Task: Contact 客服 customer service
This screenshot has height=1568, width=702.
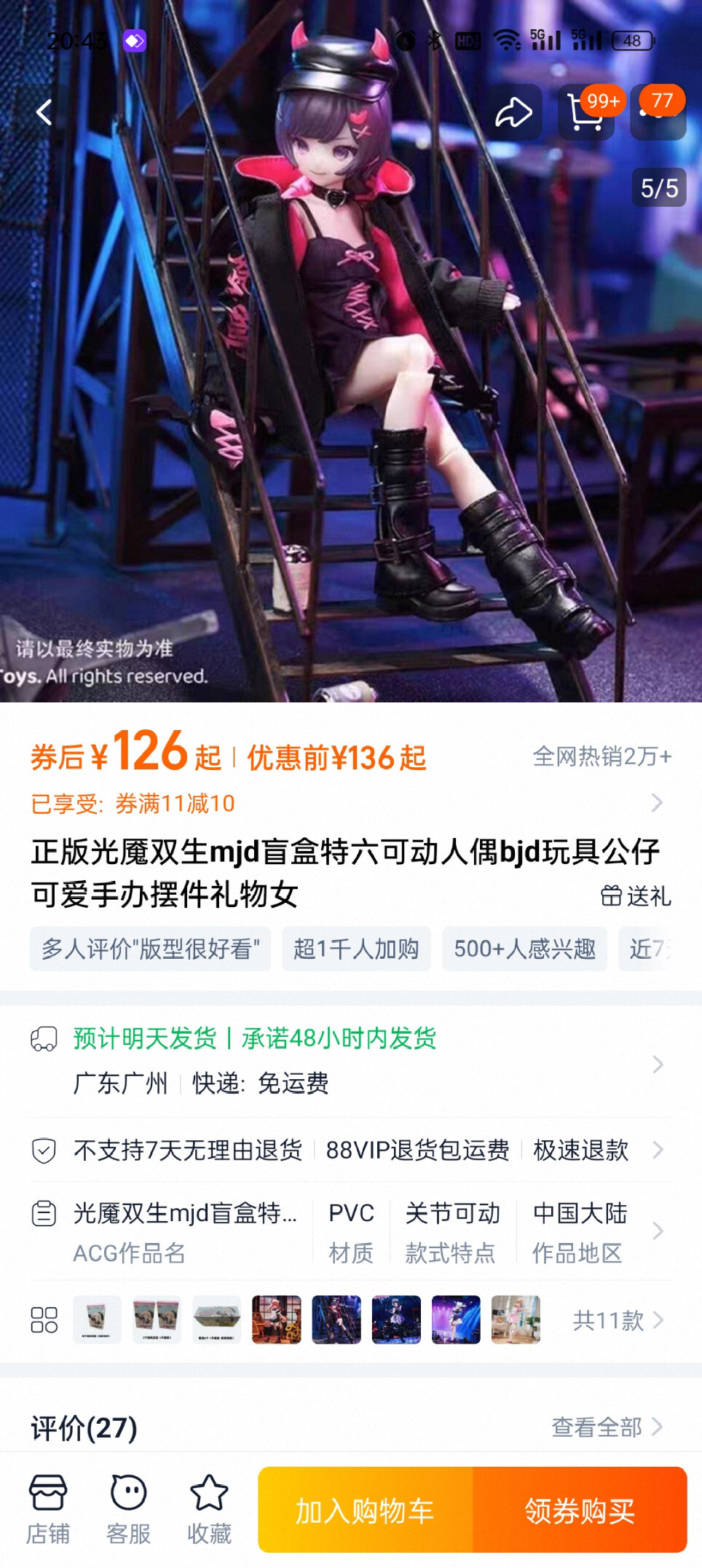Action: pyautogui.click(x=128, y=1509)
